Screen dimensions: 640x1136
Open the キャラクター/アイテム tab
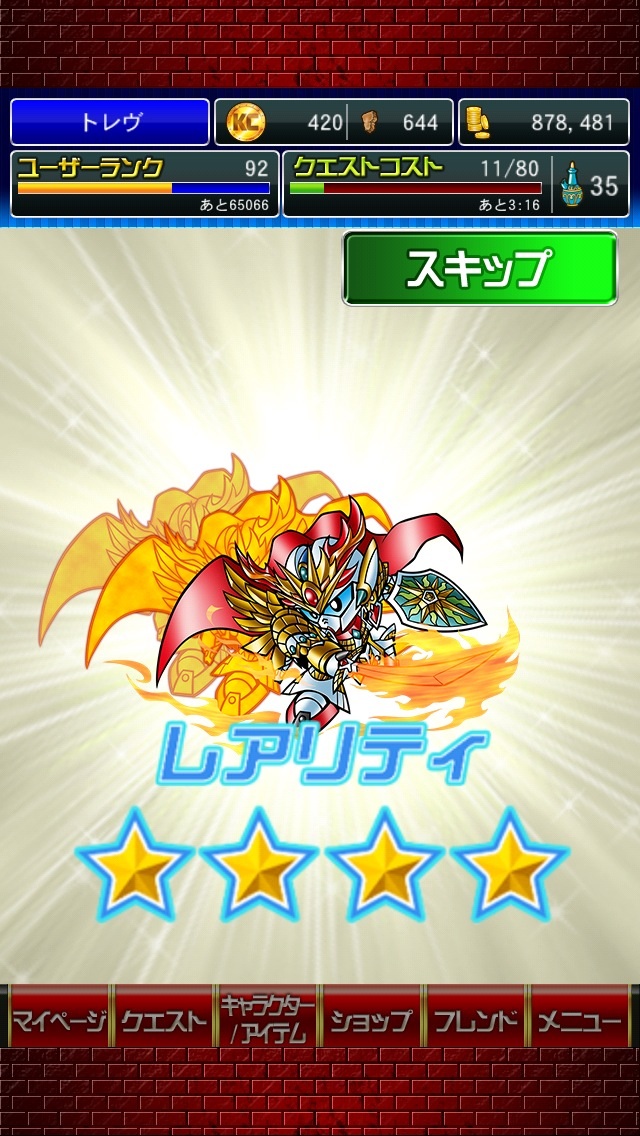(x=267, y=1020)
